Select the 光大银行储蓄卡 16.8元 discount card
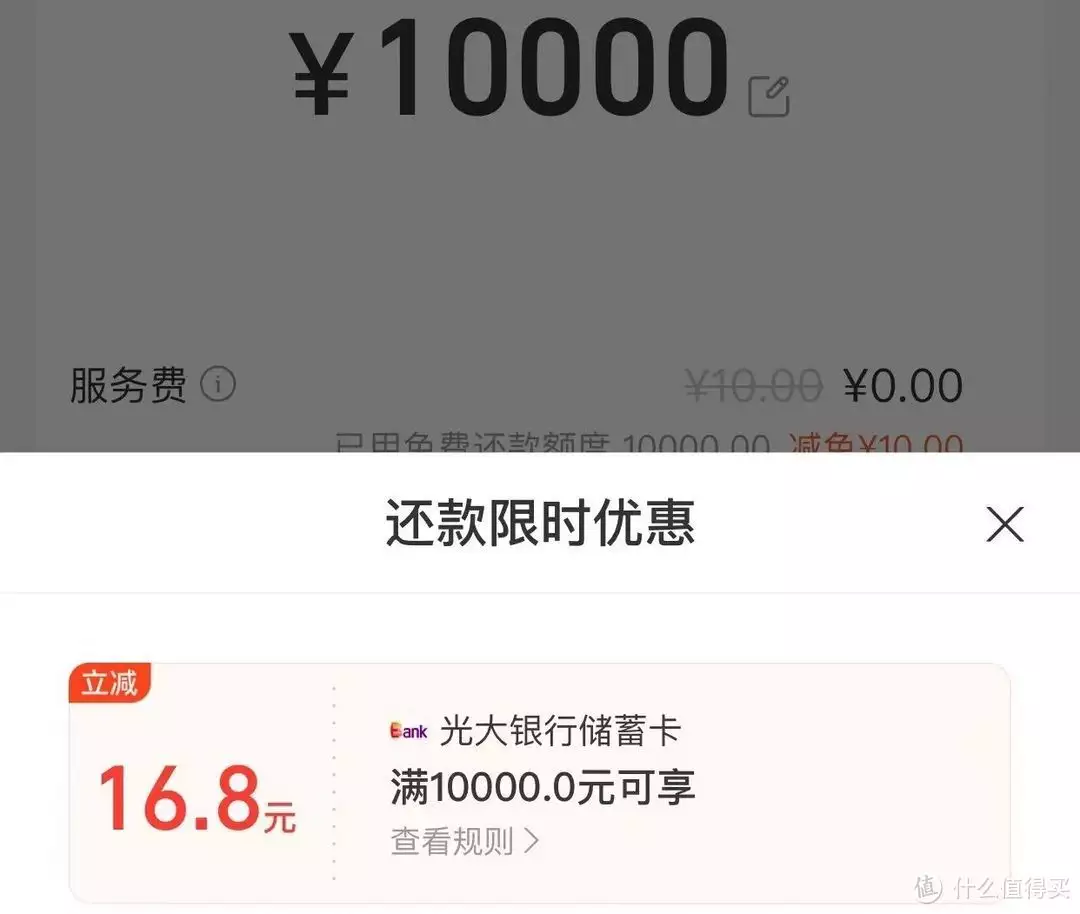This screenshot has height=914, width=1080. (x=540, y=783)
